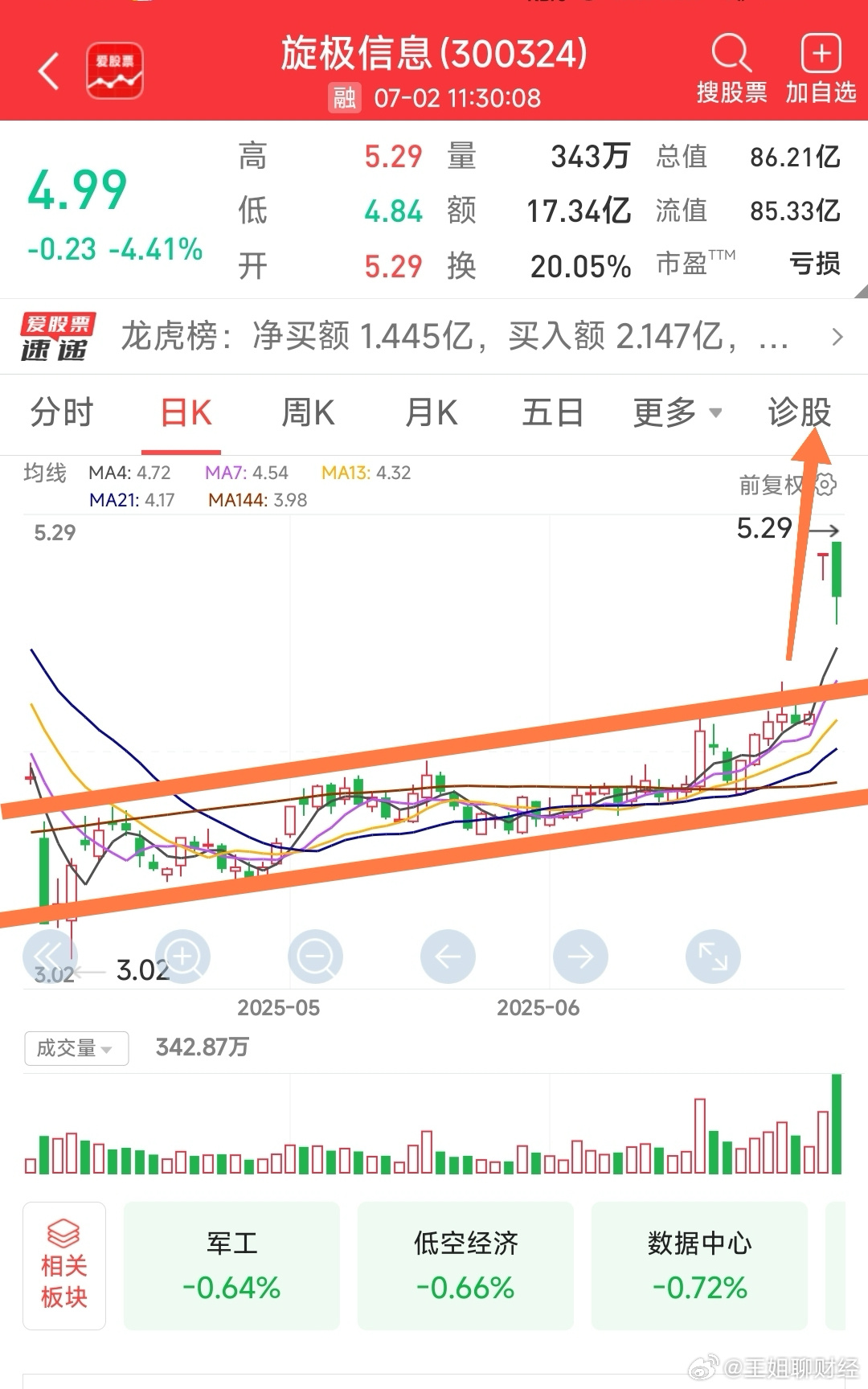
Task: Tap the back arrow to return
Action: pos(47,70)
